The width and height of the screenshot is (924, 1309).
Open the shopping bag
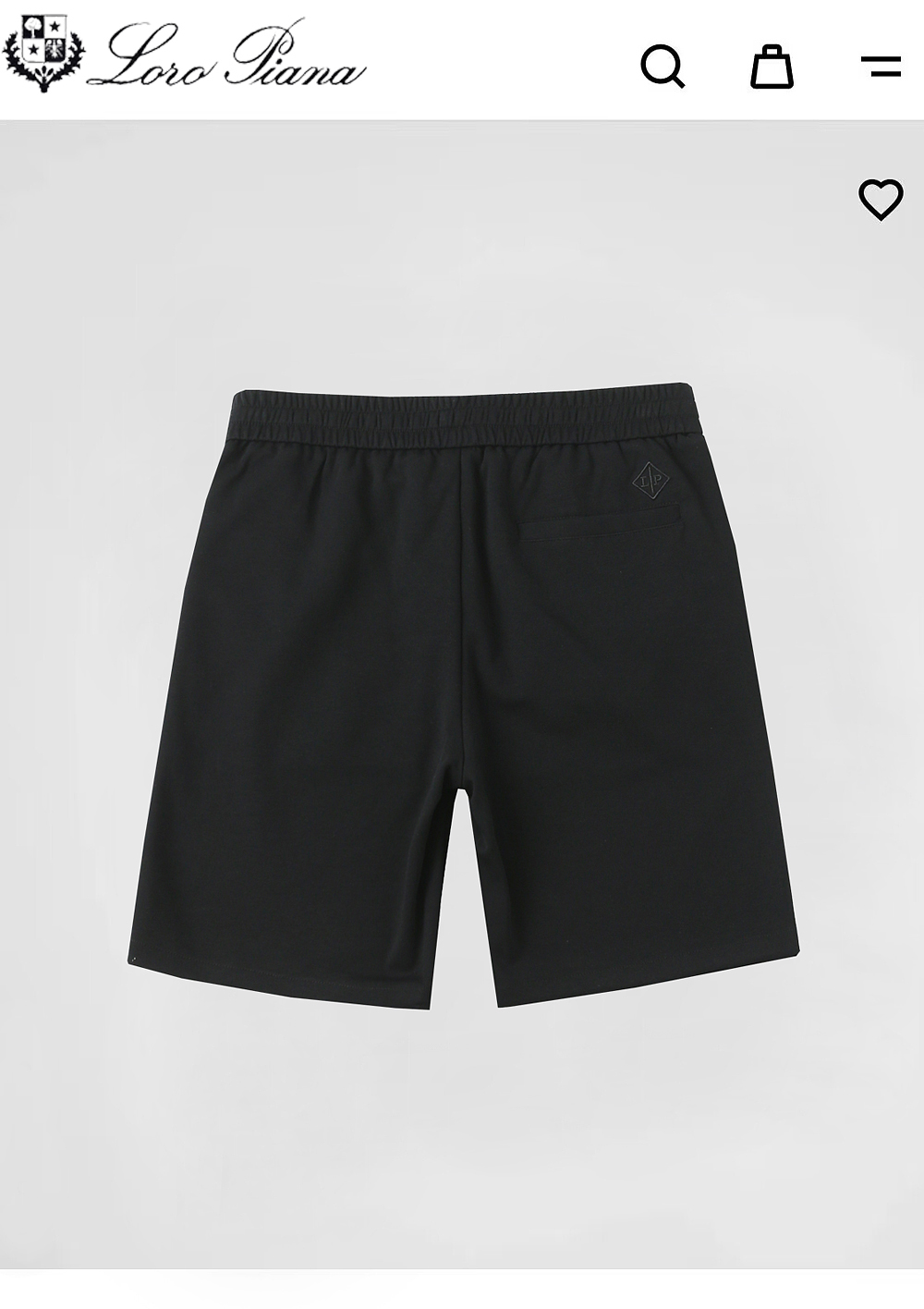[772, 66]
